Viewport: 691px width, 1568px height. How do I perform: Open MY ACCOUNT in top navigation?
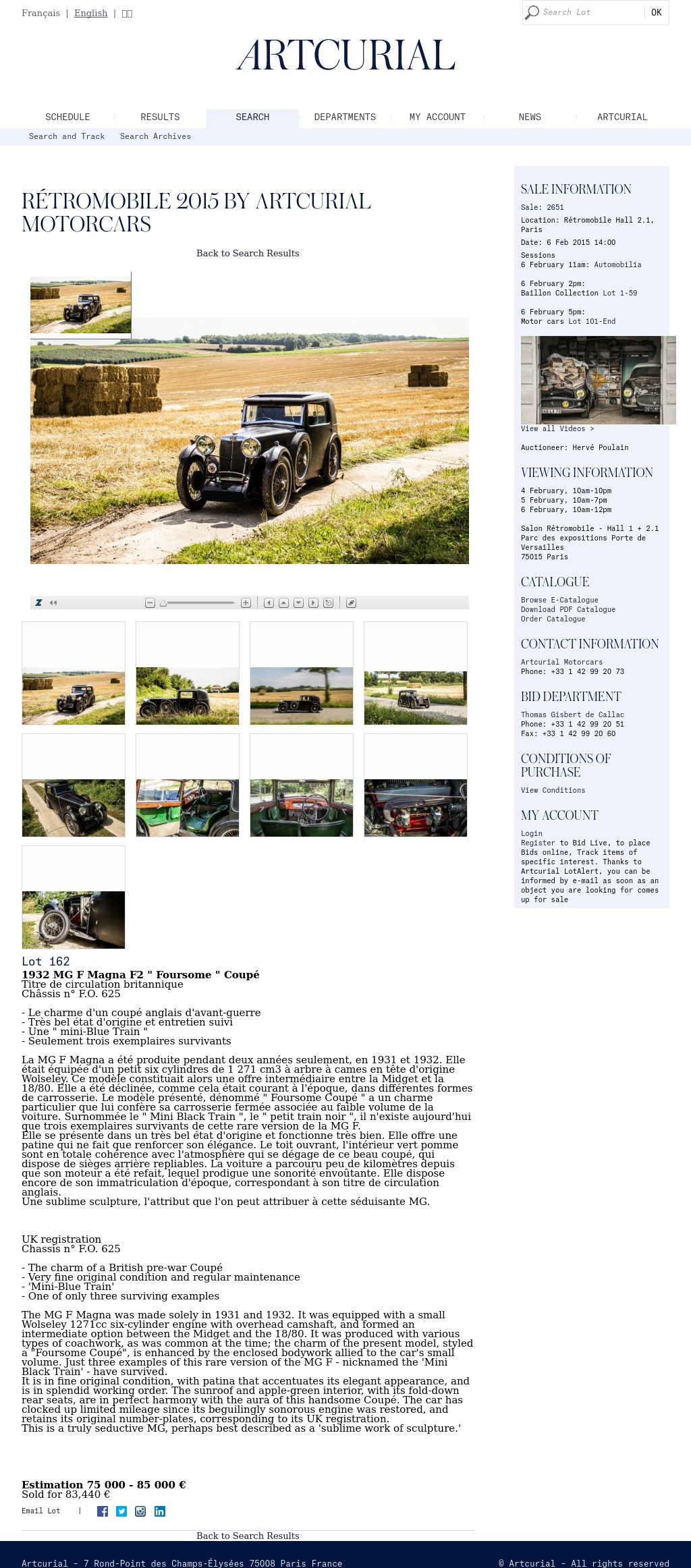[x=437, y=117]
